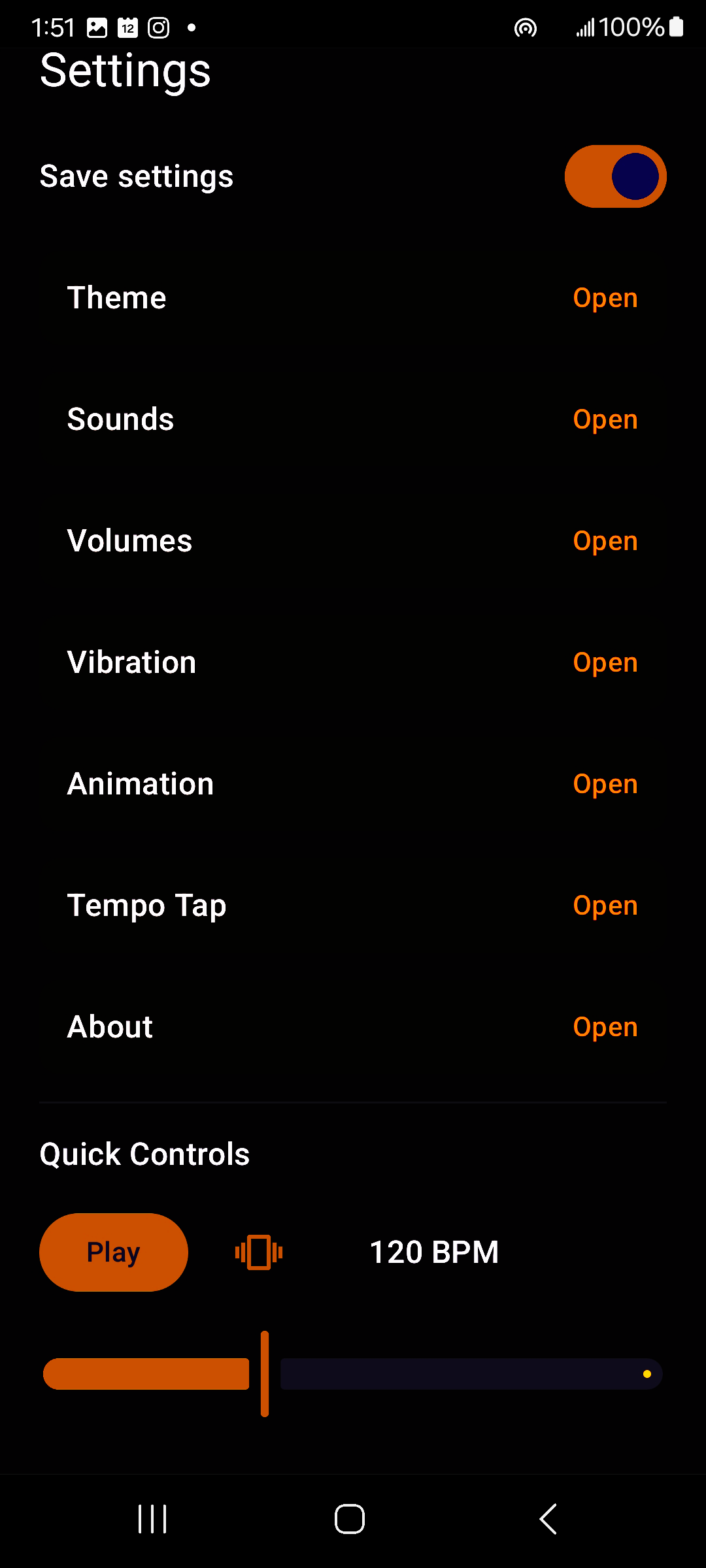Open the Tempo Tap settings
706x1568 pixels.
tap(605, 905)
